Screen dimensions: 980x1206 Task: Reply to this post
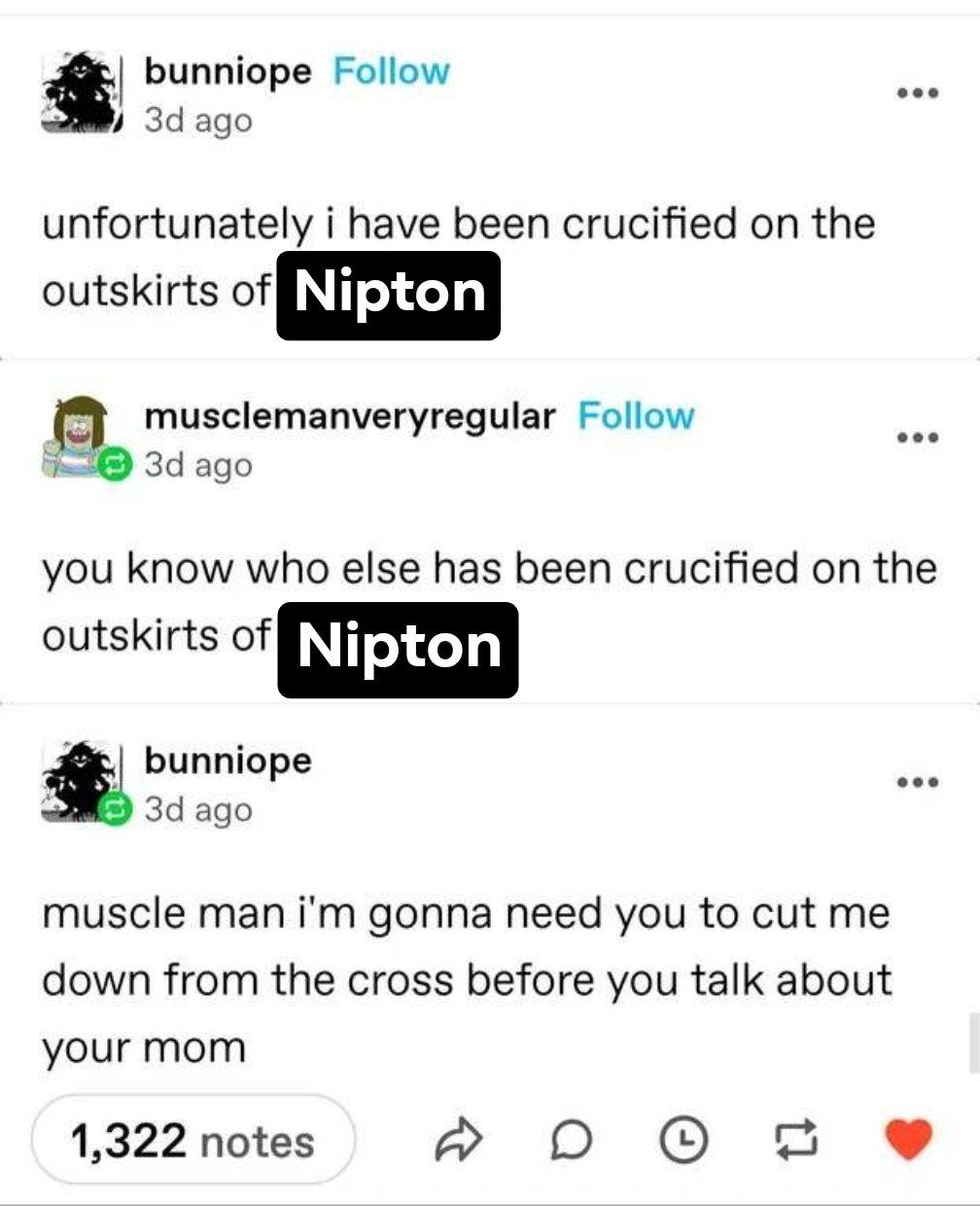click(571, 1141)
